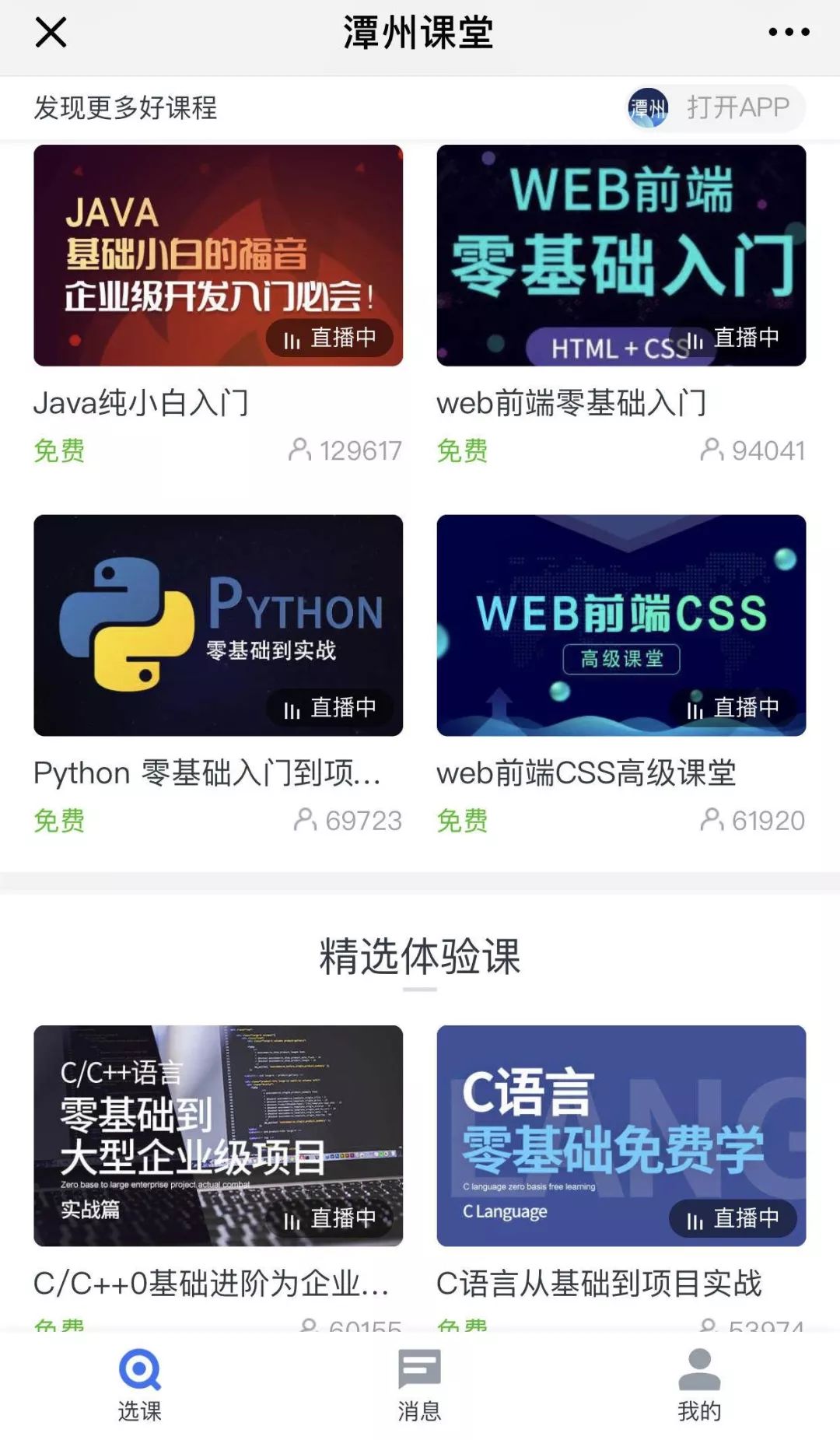
Task: Click 直播中 on the web前端CSS course
Action: point(734,708)
